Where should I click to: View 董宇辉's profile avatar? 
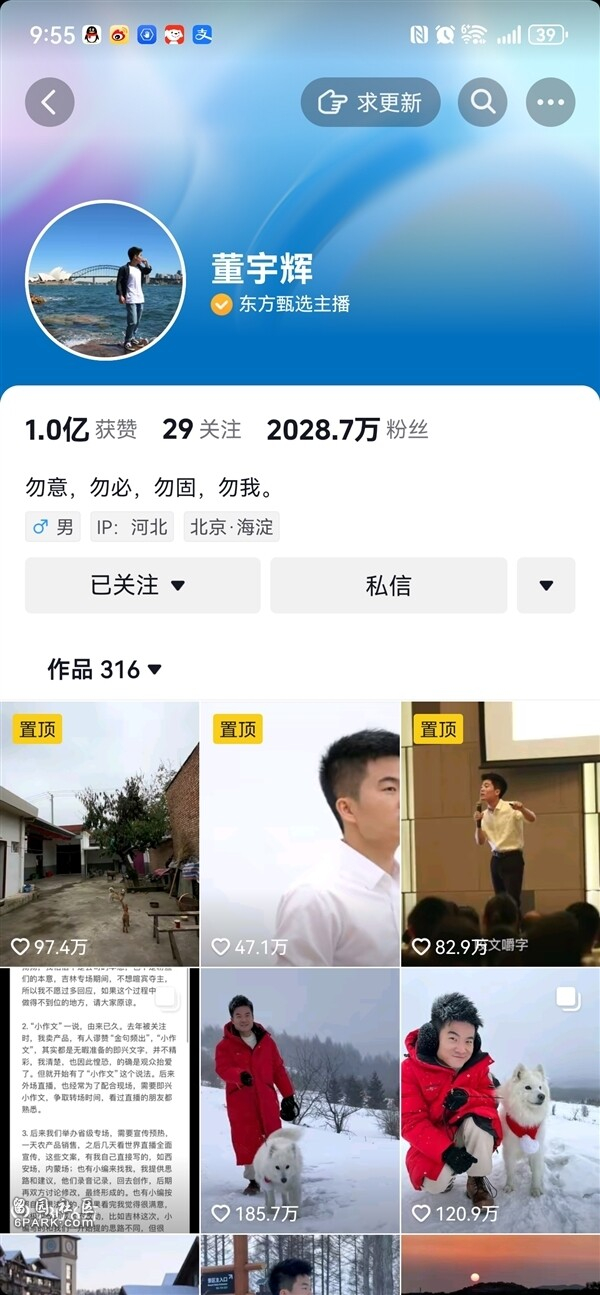coord(105,280)
